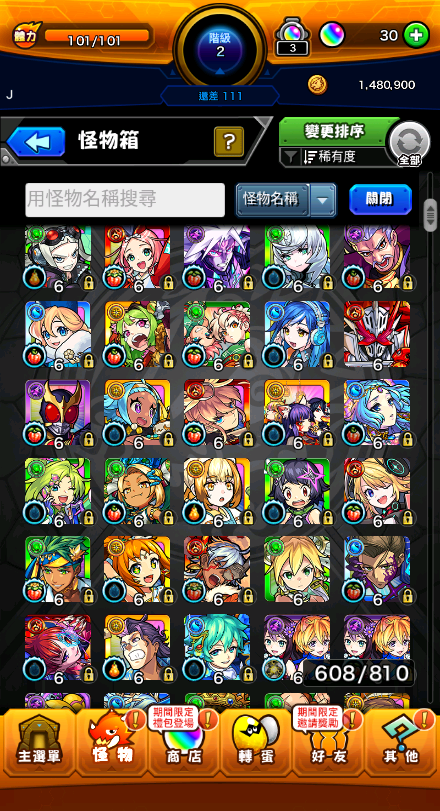This screenshot has width=440, height=811.
Task: Open the 稀有度 sort filter
Action: pyautogui.click(x=333, y=157)
